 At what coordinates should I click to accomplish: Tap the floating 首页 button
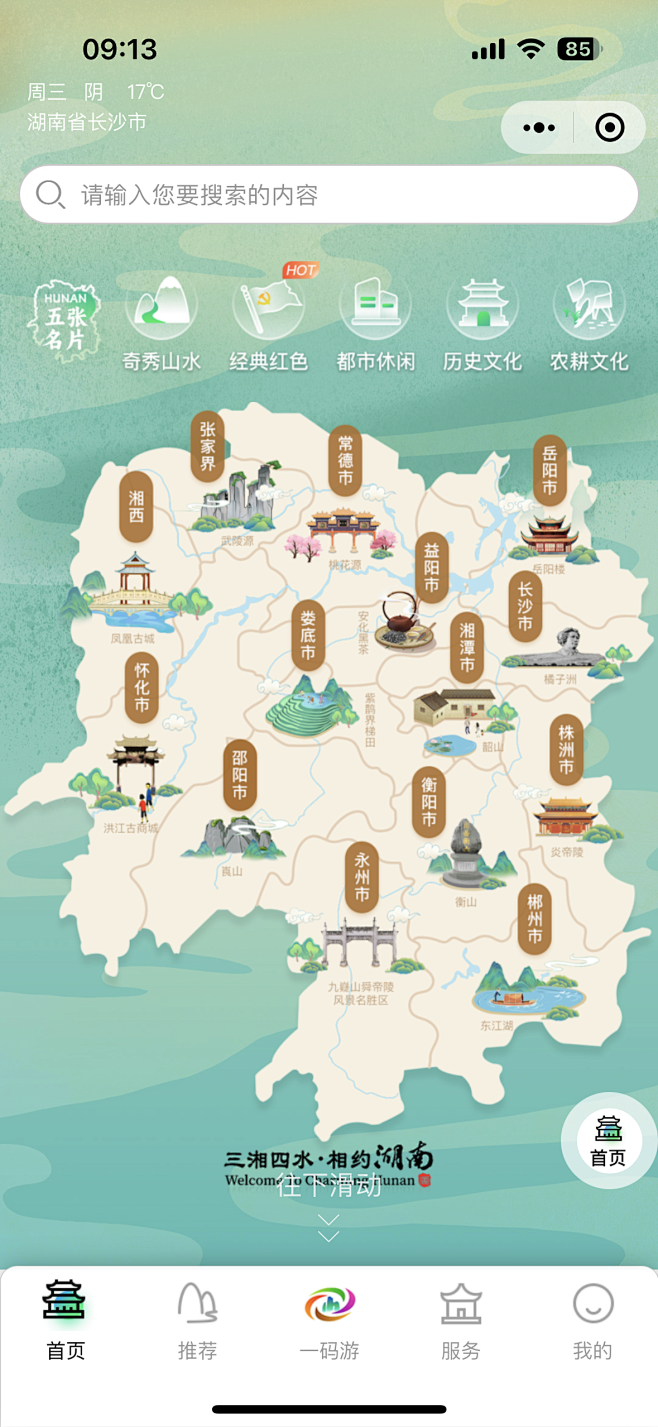[x=608, y=1141]
